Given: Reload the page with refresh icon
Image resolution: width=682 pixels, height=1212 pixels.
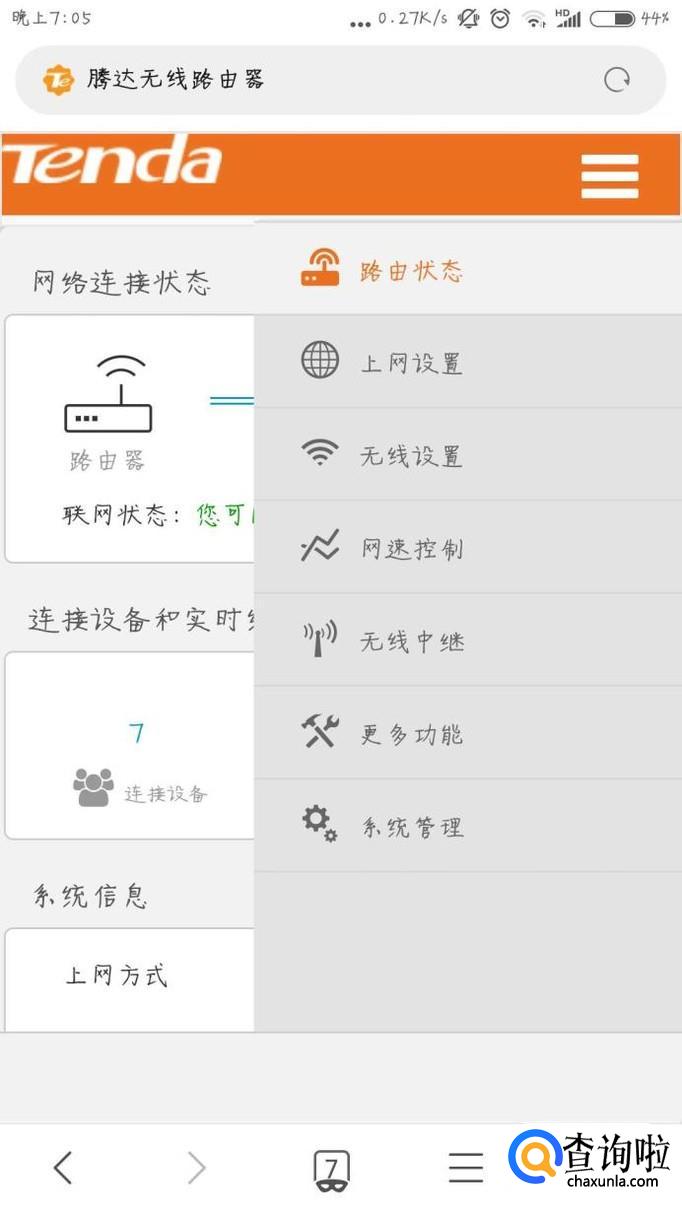Looking at the screenshot, I should coord(617,80).
